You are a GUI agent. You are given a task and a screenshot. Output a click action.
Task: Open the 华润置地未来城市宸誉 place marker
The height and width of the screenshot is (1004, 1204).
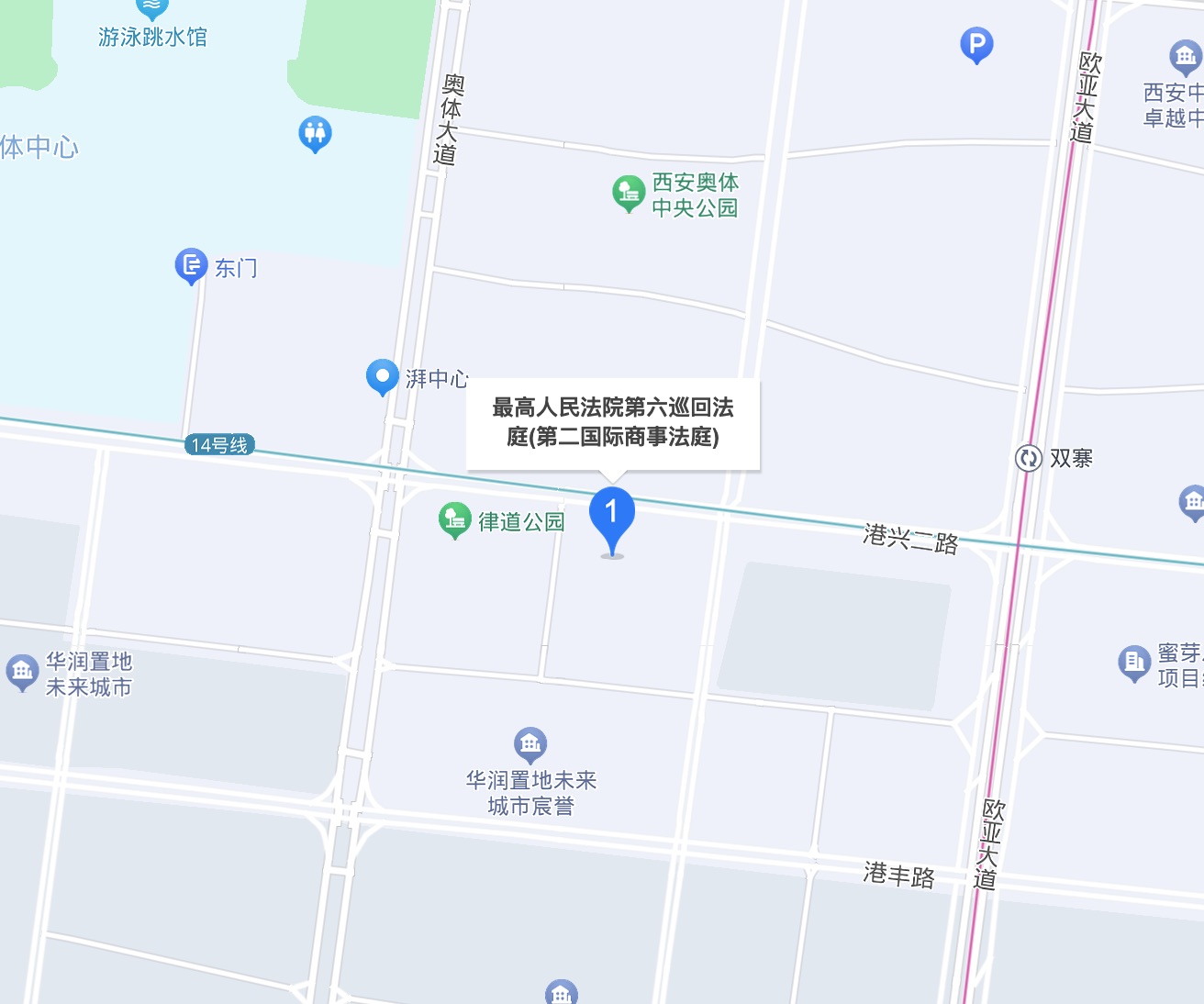530,744
